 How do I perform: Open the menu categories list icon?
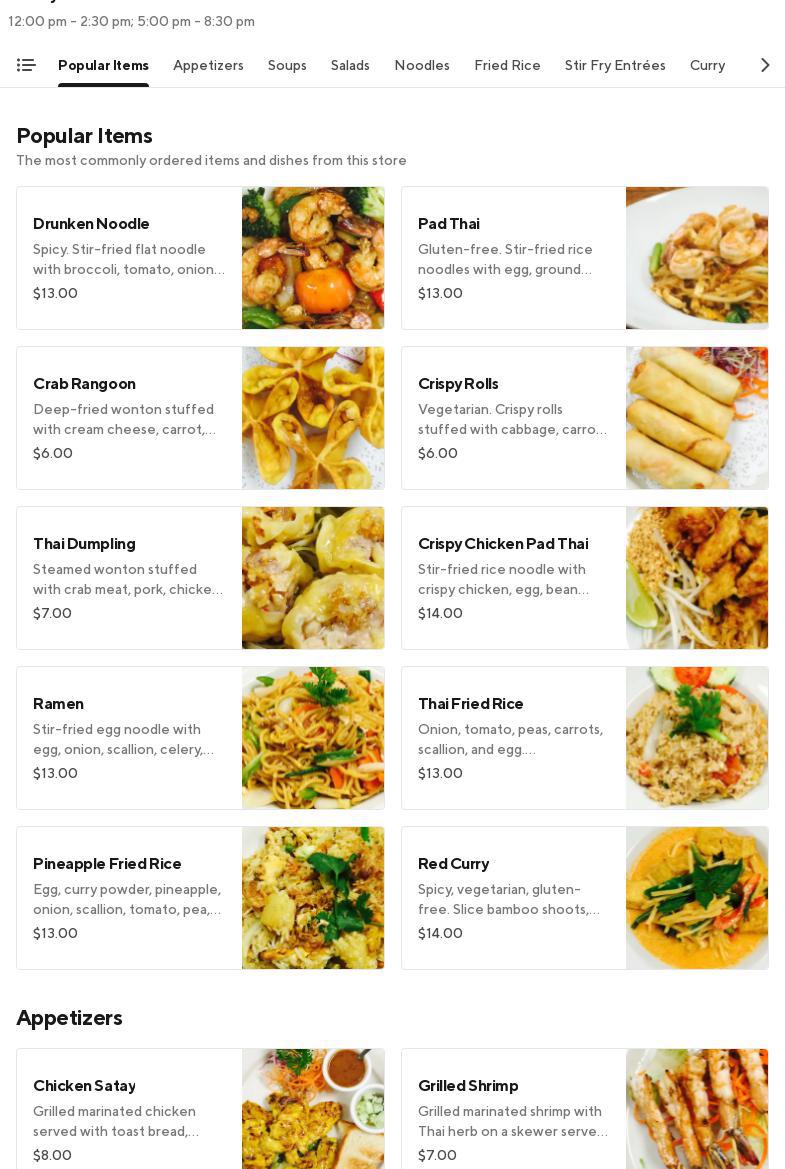(26, 65)
